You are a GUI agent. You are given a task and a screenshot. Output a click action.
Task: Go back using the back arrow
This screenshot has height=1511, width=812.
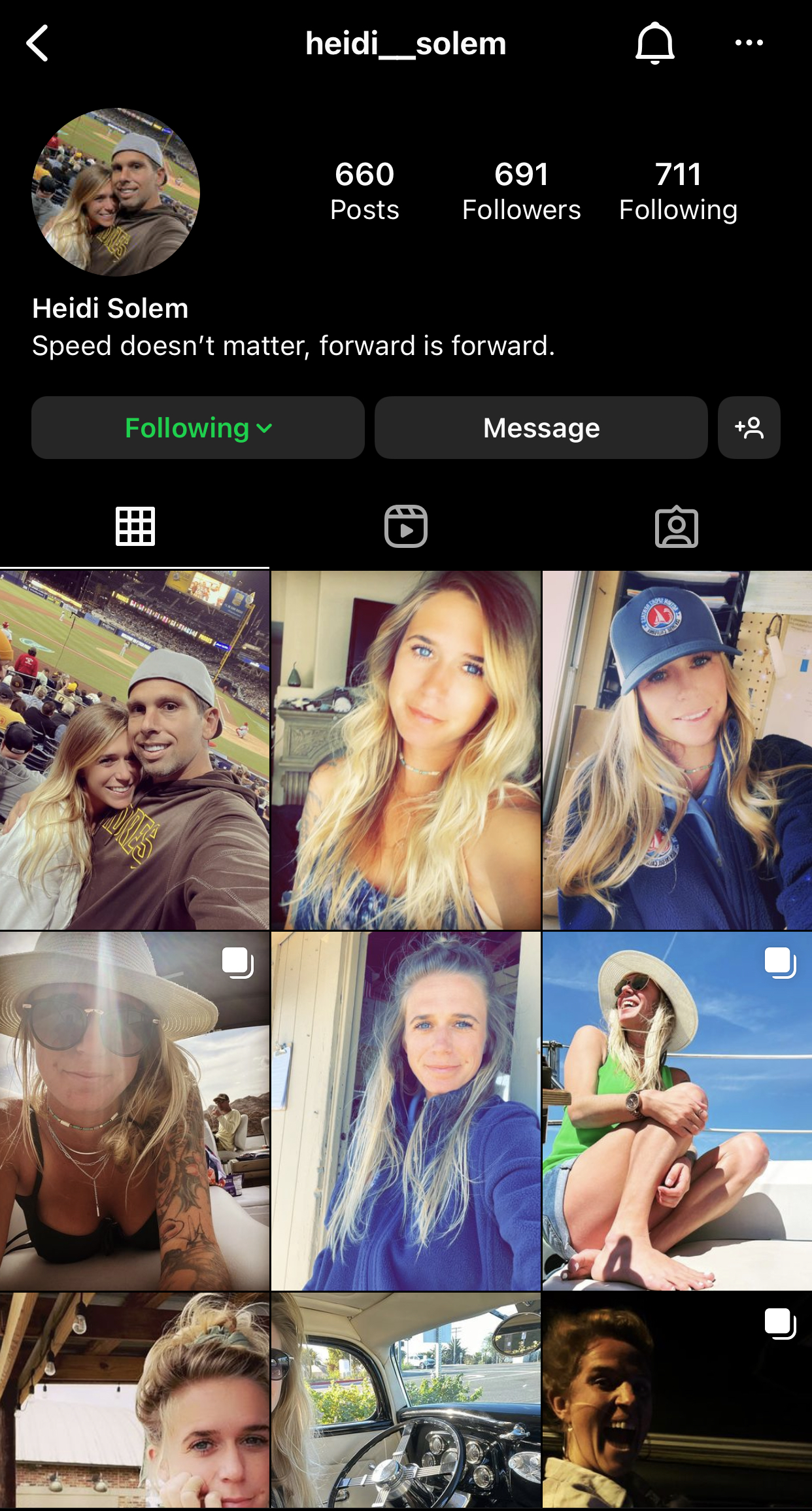[38, 43]
